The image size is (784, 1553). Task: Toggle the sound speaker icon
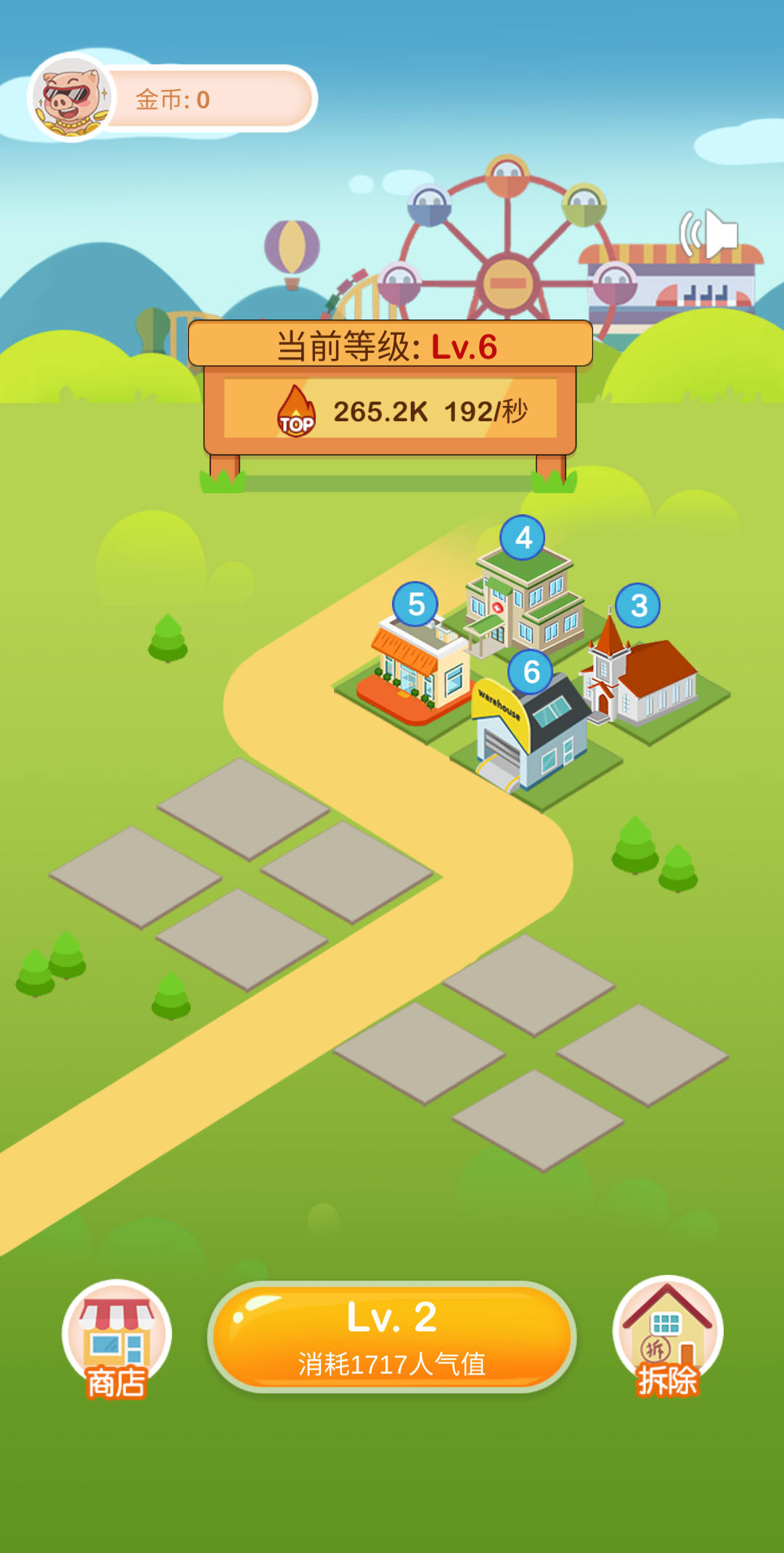709,234
